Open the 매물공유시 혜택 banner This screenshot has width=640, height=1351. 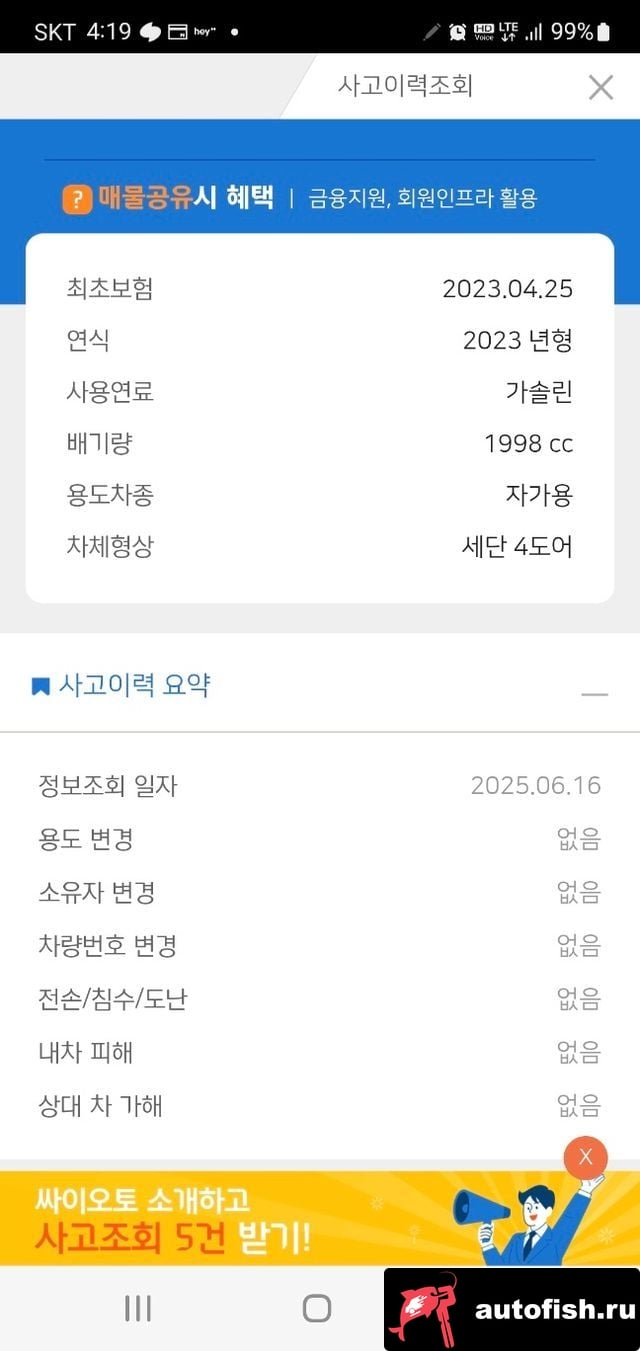click(300, 197)
